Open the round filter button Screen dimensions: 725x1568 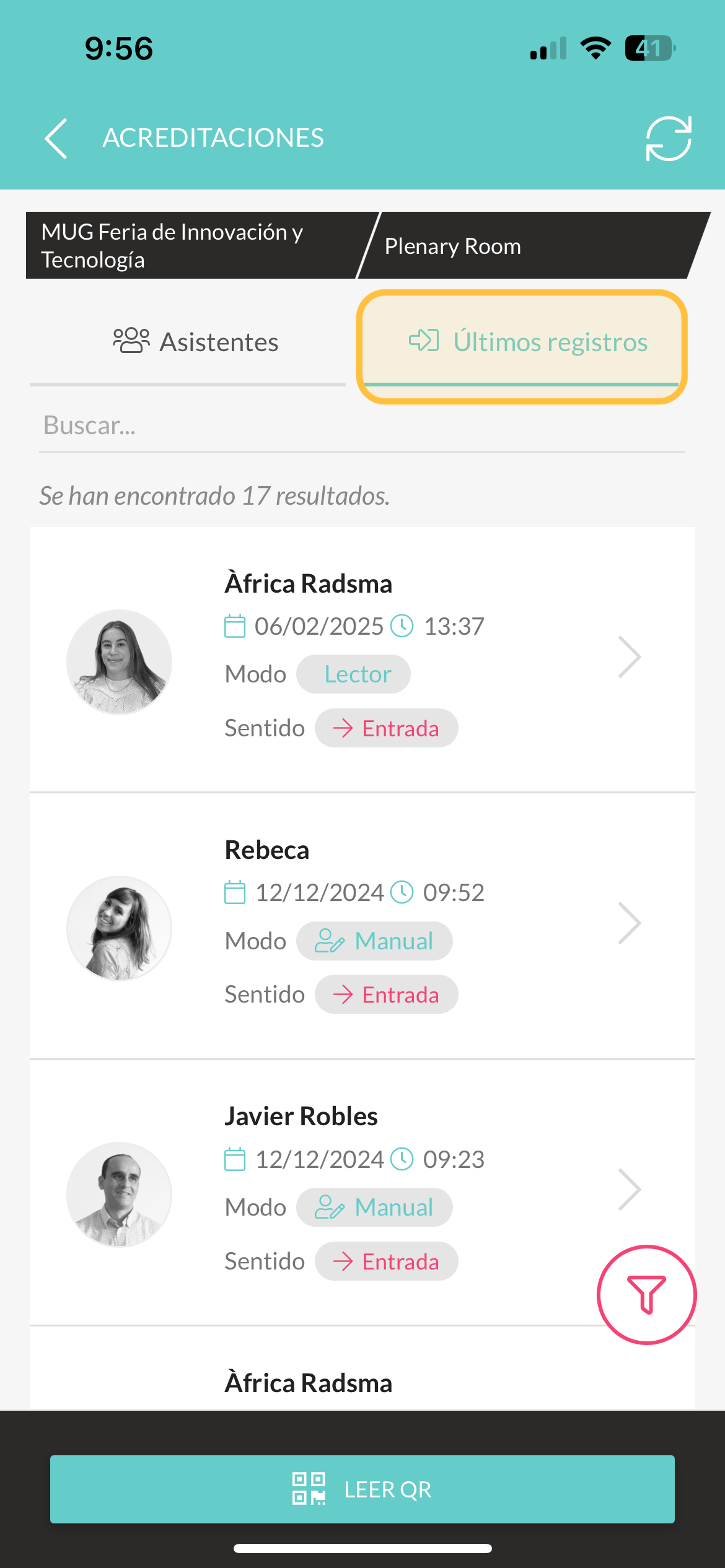[x=647, y=1294]
